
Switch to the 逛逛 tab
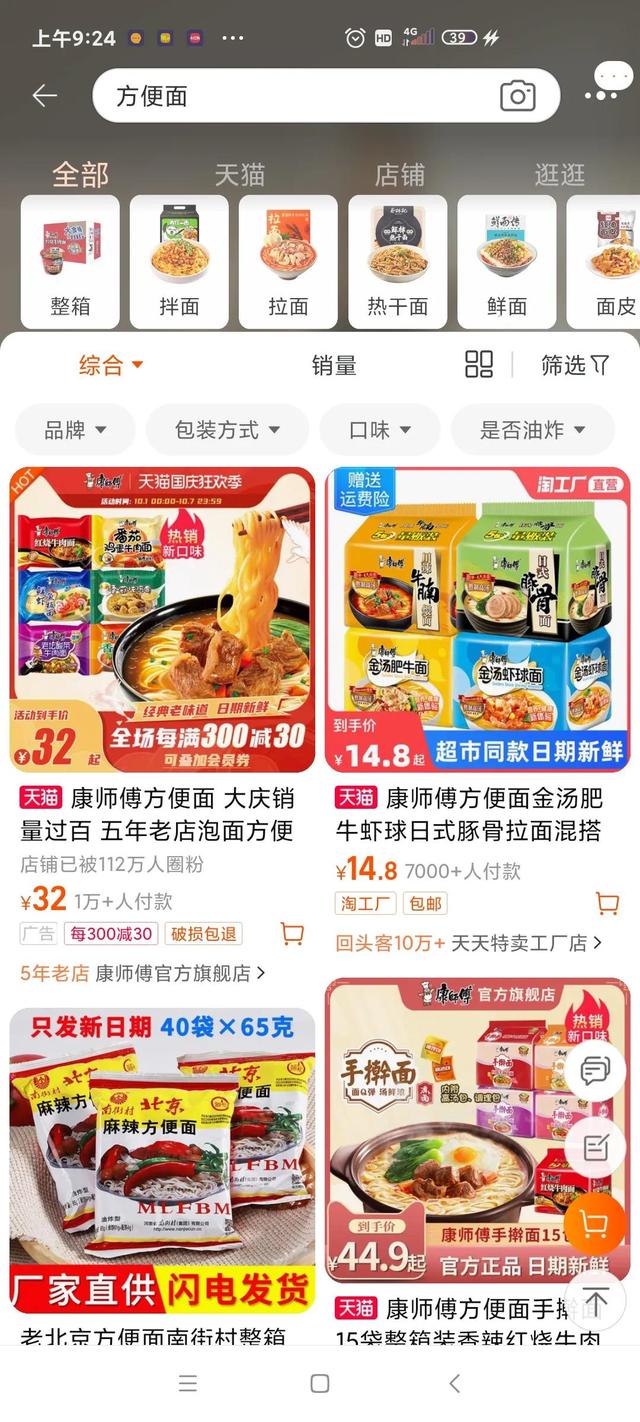[x=559, y=175]
